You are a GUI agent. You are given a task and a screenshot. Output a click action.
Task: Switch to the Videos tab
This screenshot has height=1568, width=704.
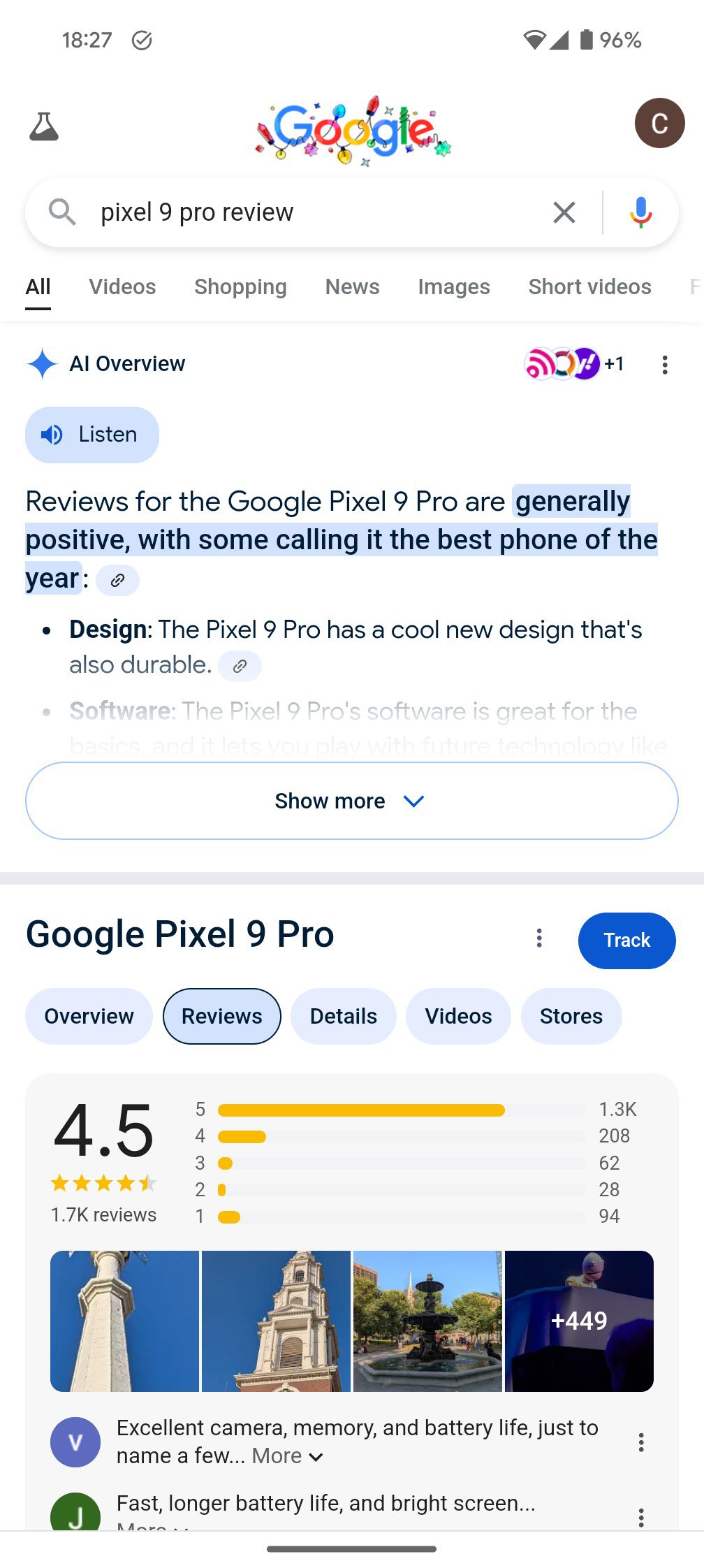click(x=122, y=286)
